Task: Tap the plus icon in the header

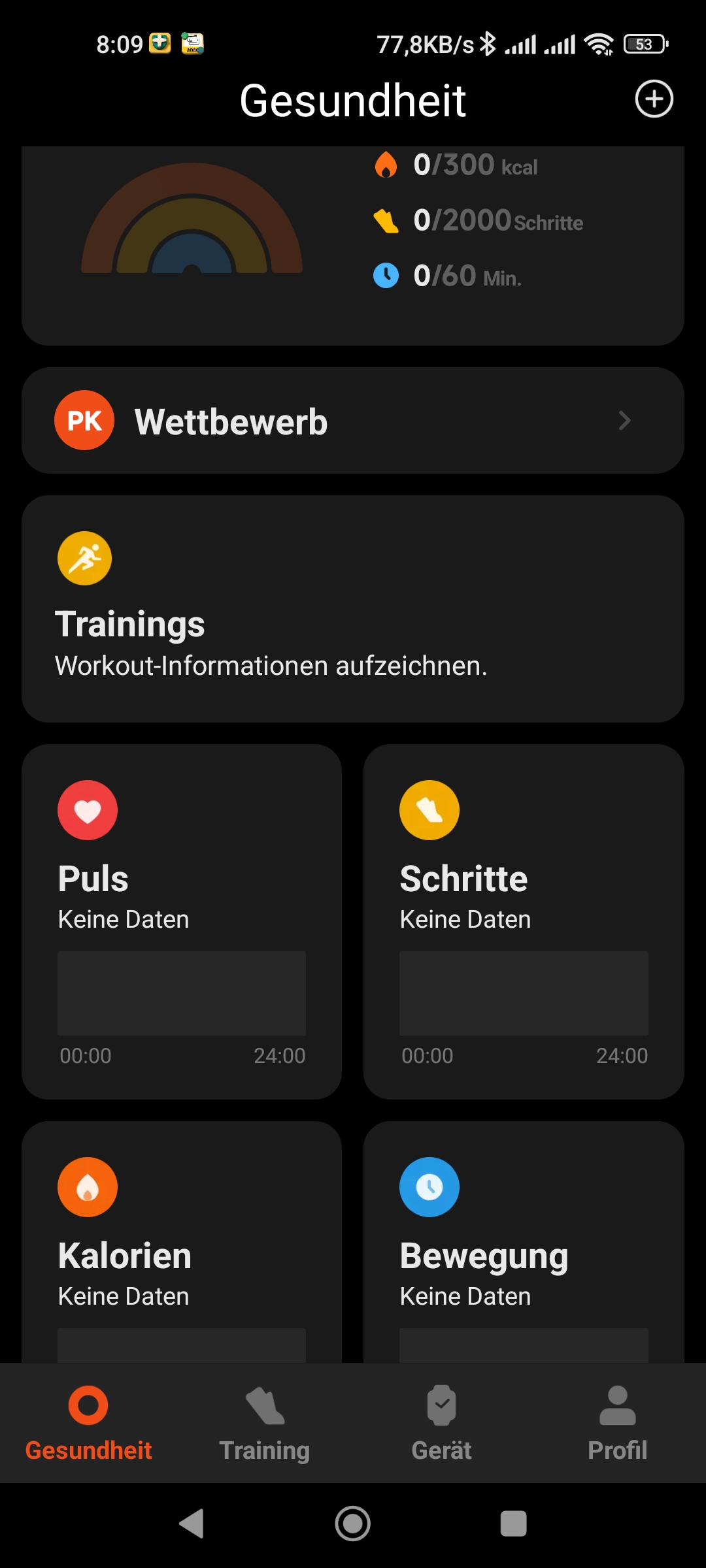Action: 654,99
